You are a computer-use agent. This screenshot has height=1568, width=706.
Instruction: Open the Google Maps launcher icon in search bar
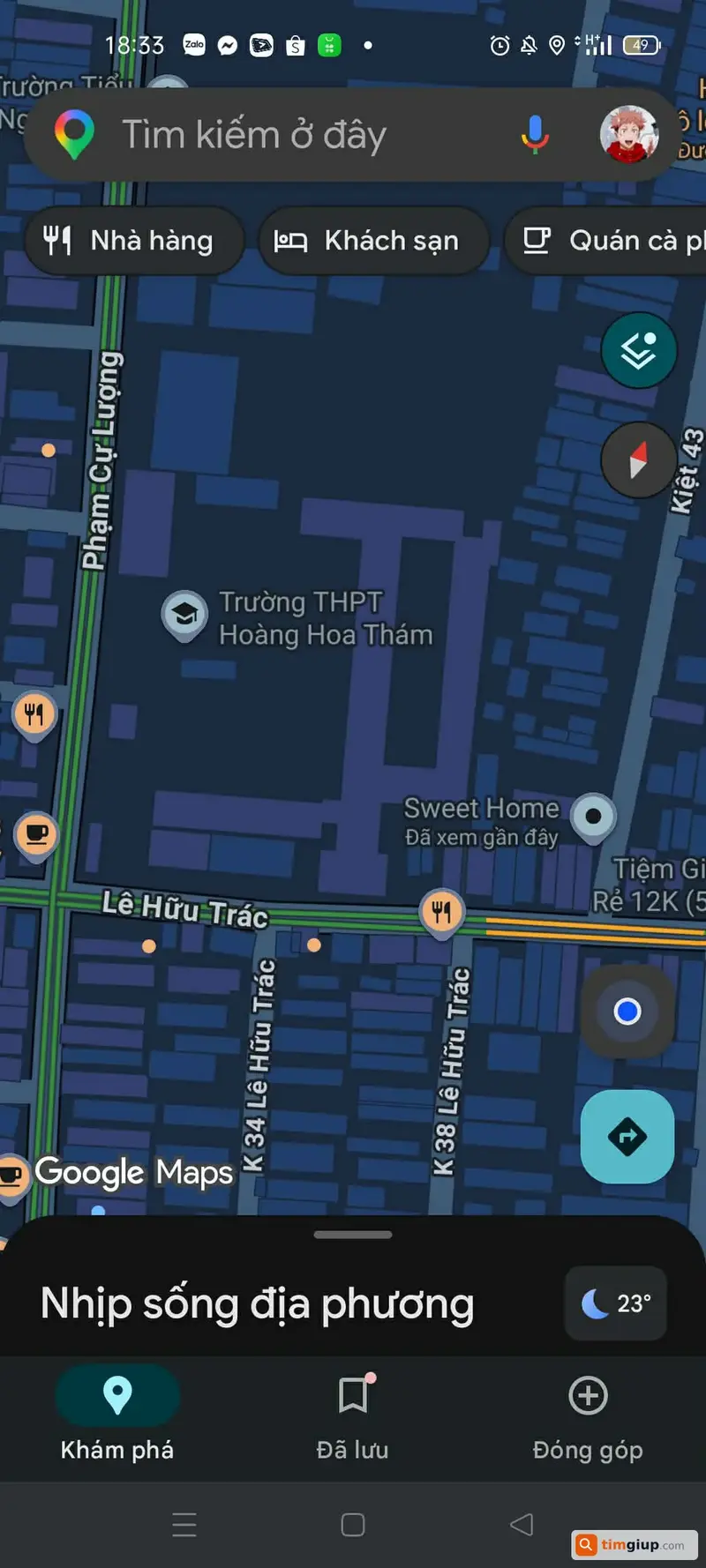75,134
